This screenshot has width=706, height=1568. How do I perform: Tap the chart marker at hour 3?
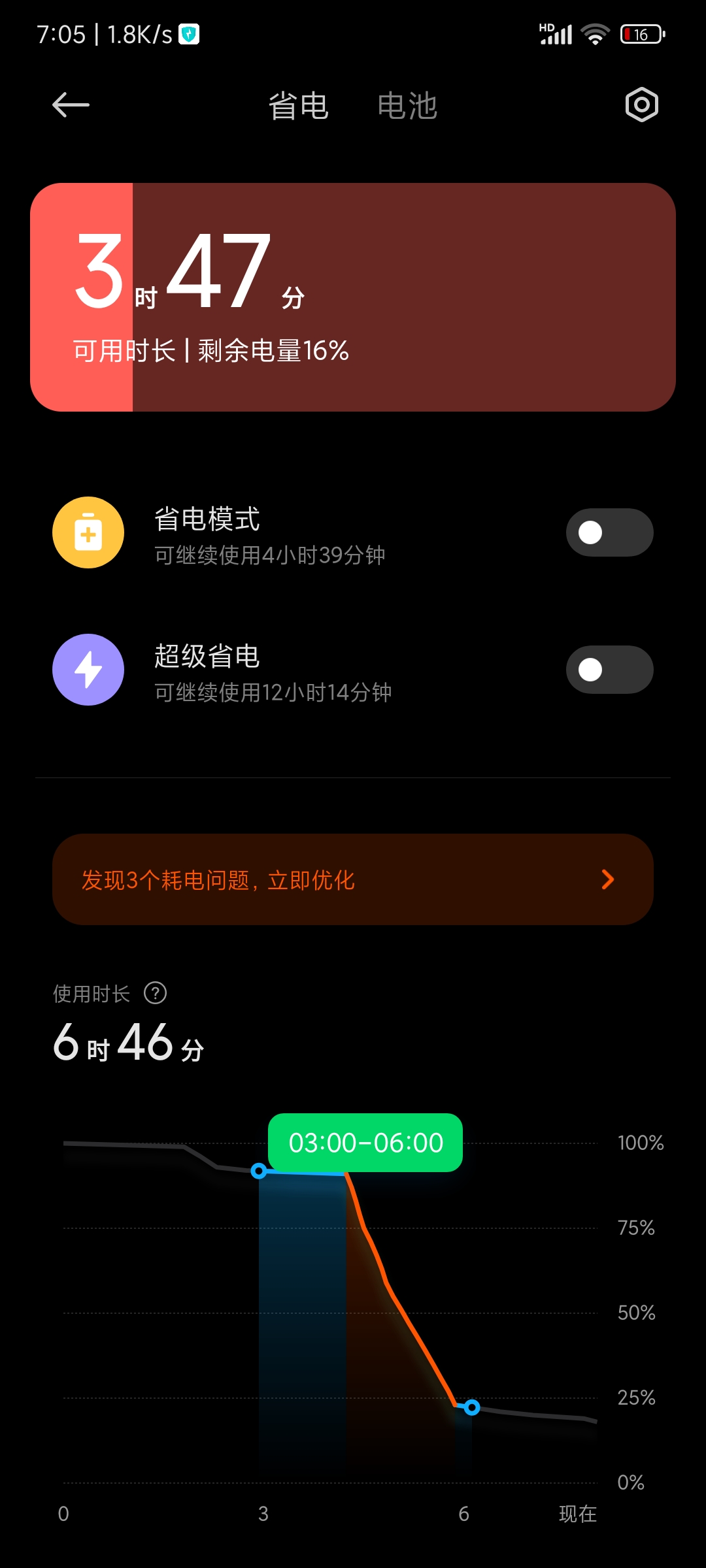pos(259,1171)
